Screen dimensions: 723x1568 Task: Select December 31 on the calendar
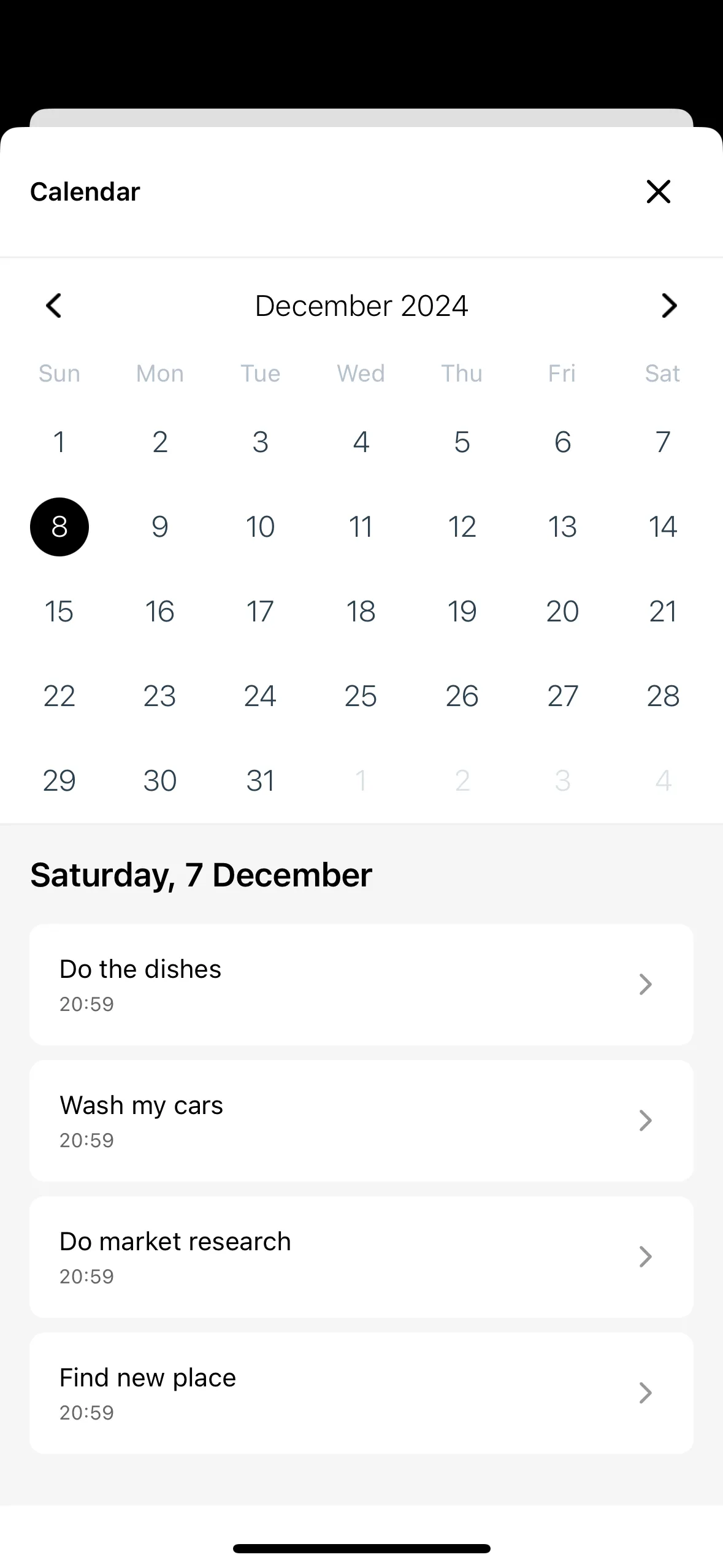260,780
